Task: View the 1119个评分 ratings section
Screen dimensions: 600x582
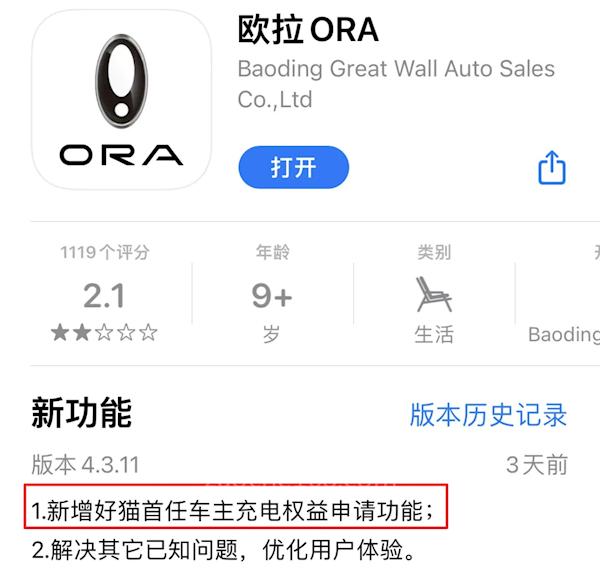Action: pyautogui.click(x=104, y=296)
